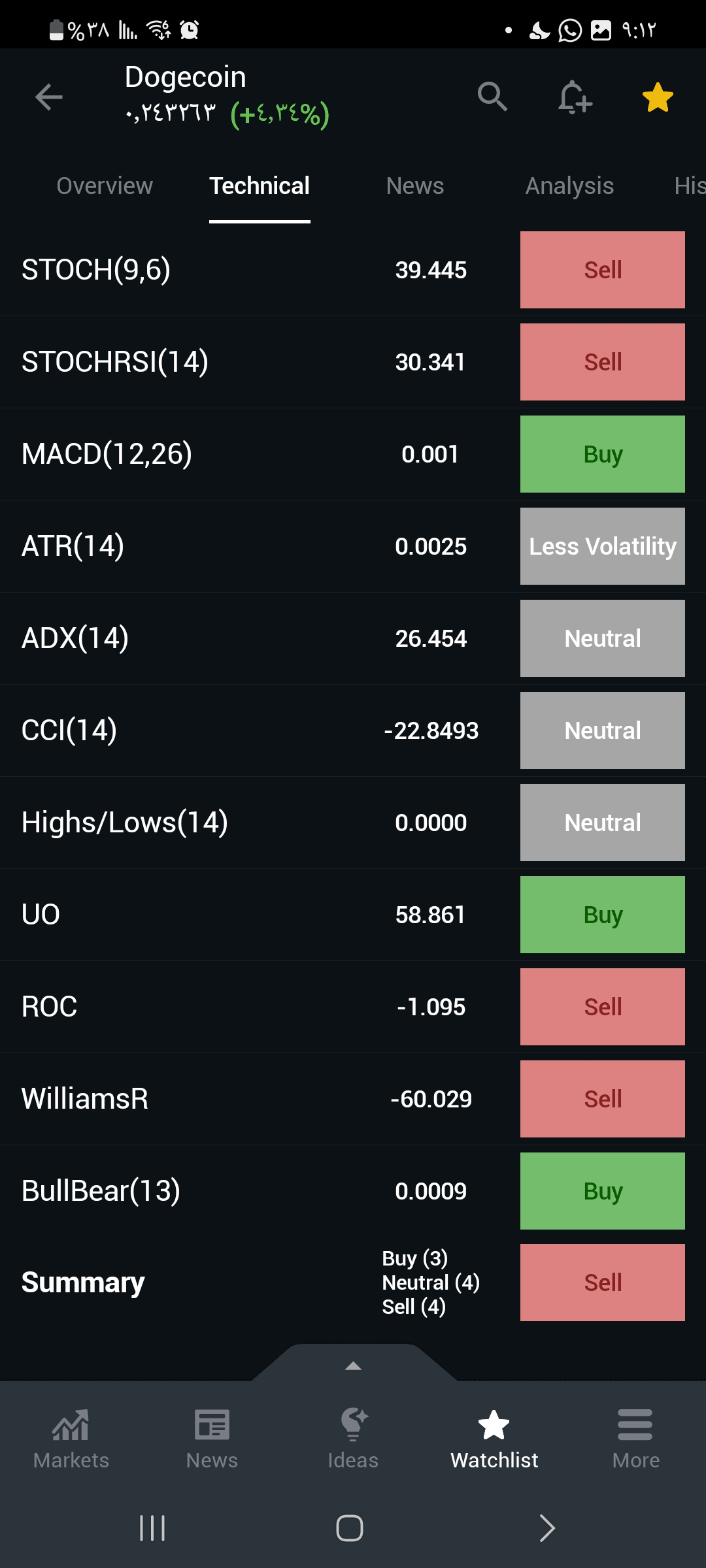Go back using the header arrow
This screenshot has width=706, height=1568.
pos(49,97)
